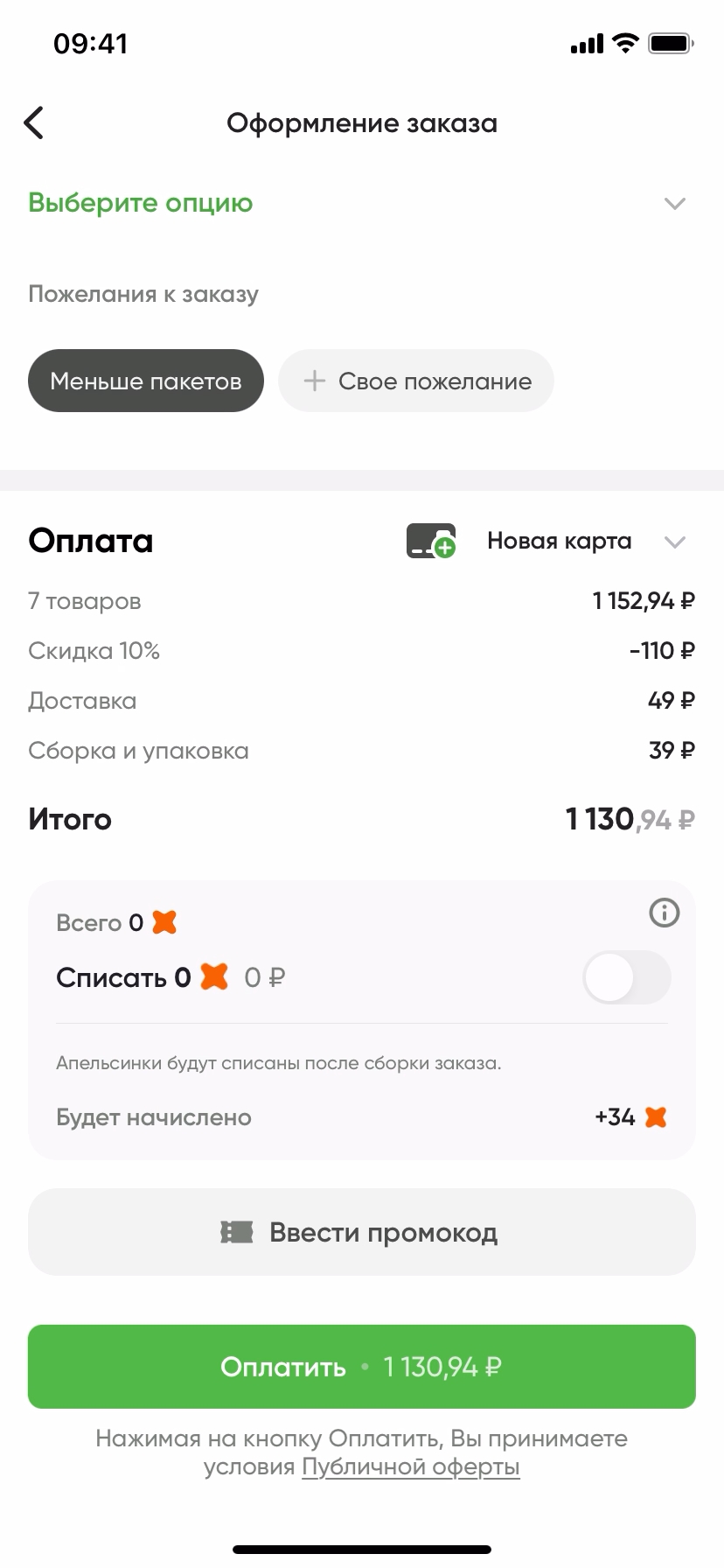Open the Новая карта payment method selector

pyautogui.click(x=560, y=542)
